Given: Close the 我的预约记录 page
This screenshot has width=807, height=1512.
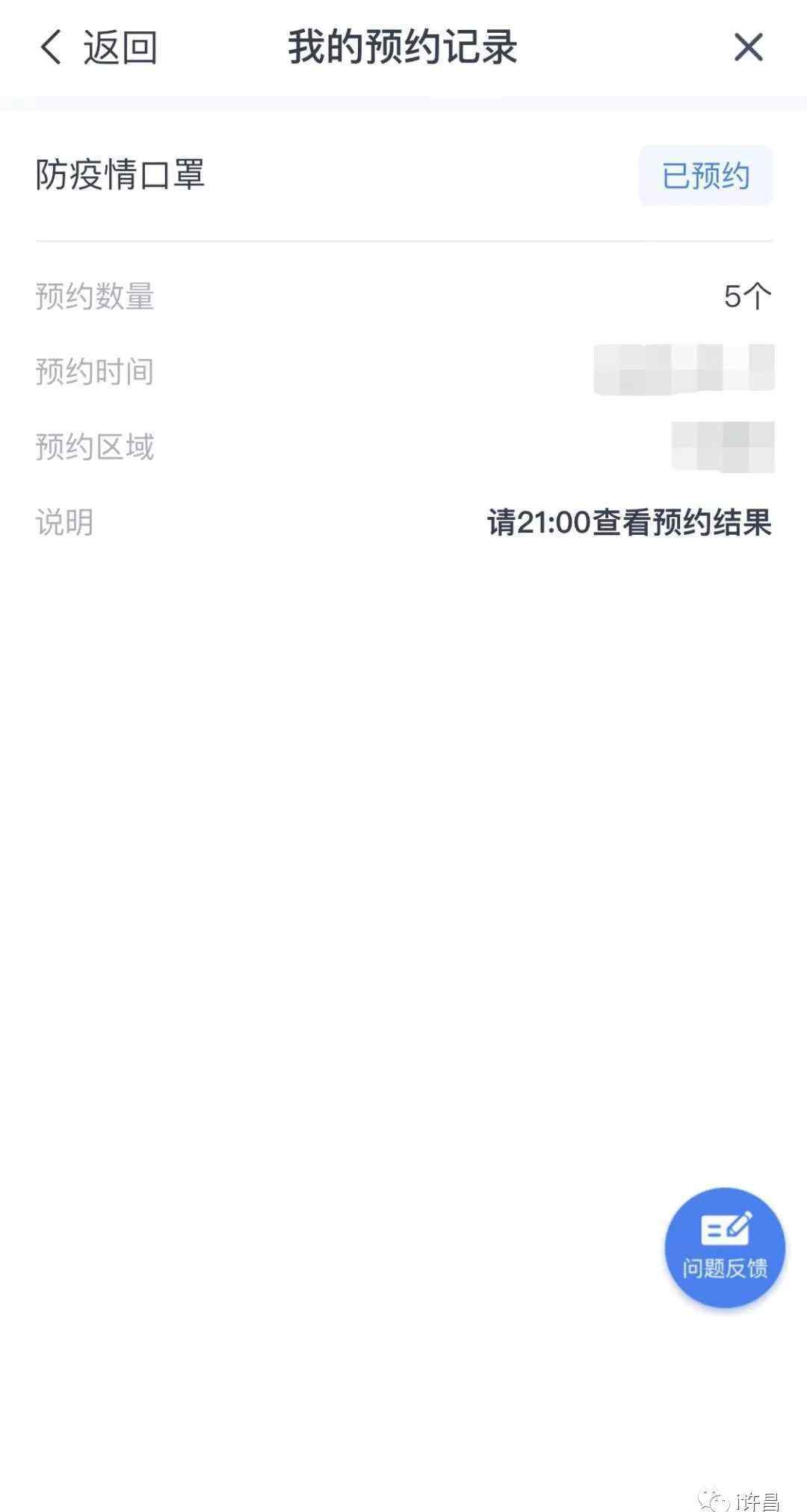Looking at the screenshot, I should [x=748, y=48].
